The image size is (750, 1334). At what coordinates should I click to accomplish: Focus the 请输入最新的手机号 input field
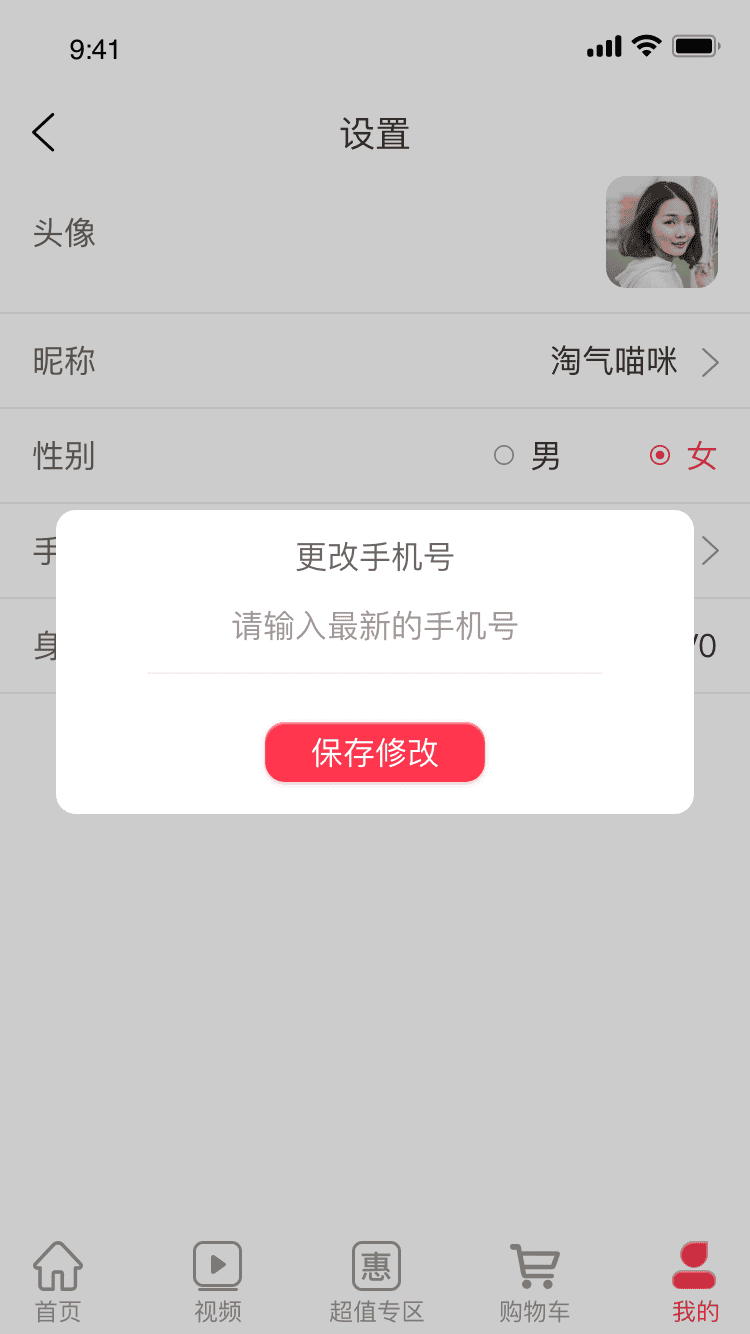[x=375, y=627]
